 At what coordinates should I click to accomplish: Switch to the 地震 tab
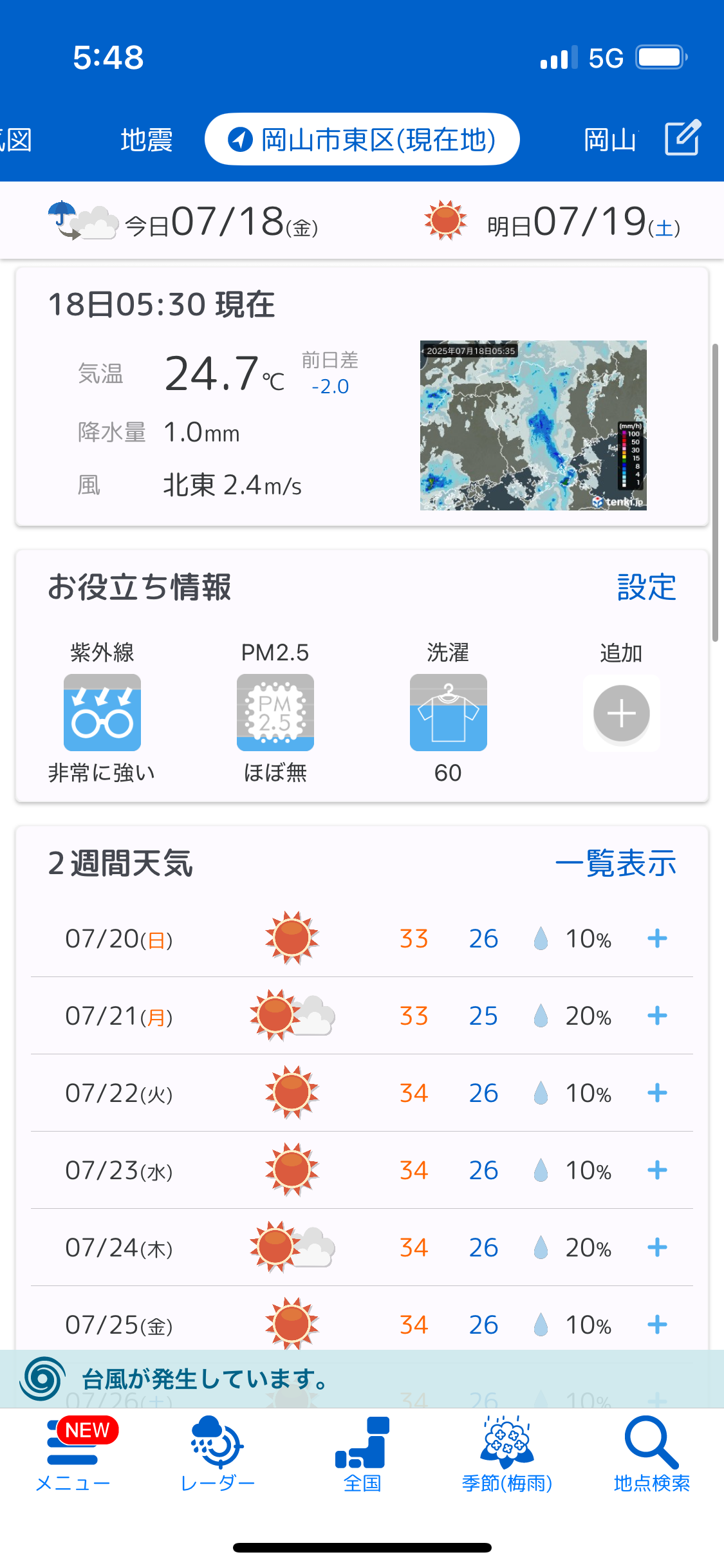point(147,140)
